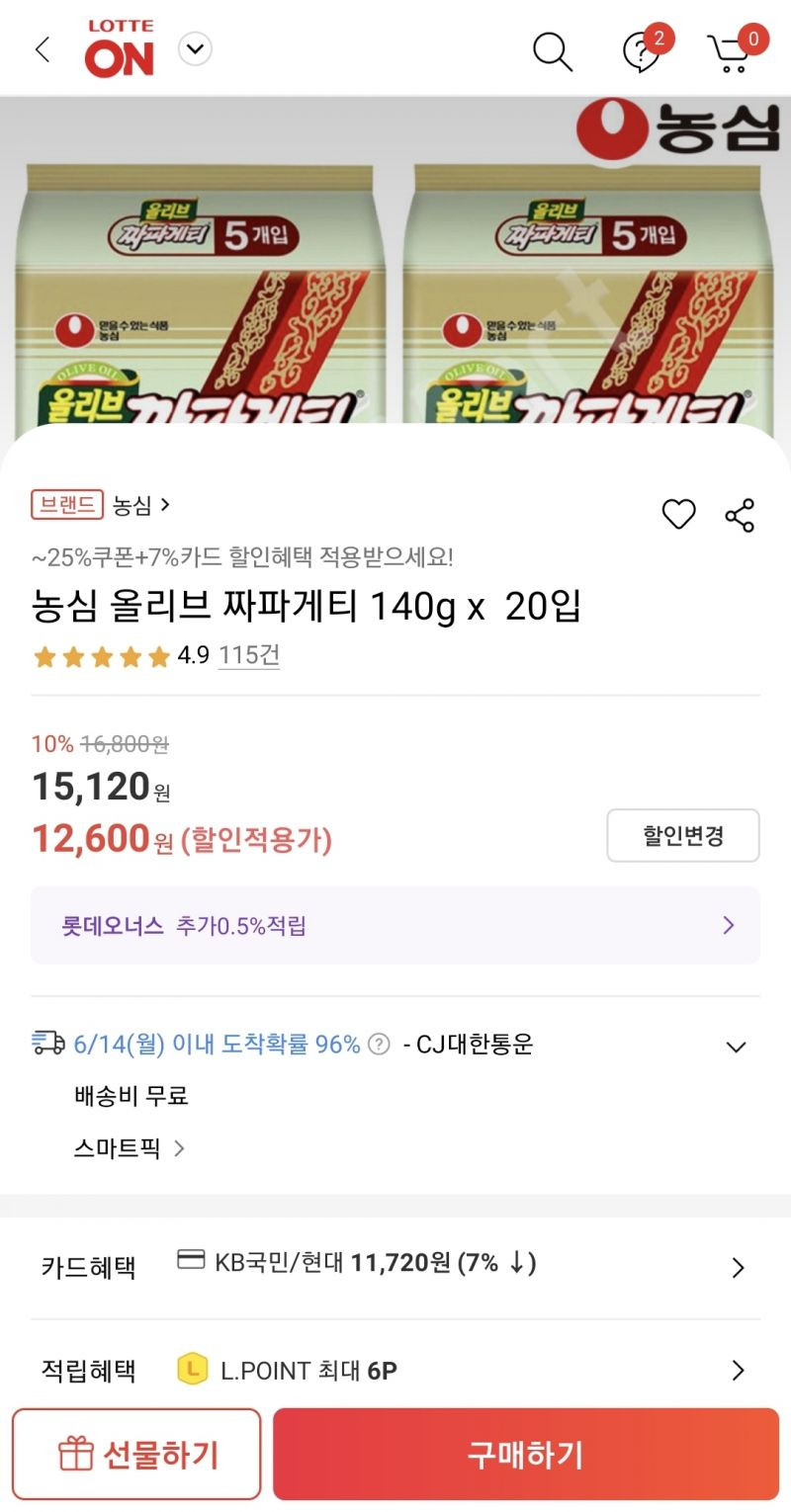The width and height of the screenshot is (791, 1512).
Task: Go back using the top-left arrow
Action: pos(42,49)
